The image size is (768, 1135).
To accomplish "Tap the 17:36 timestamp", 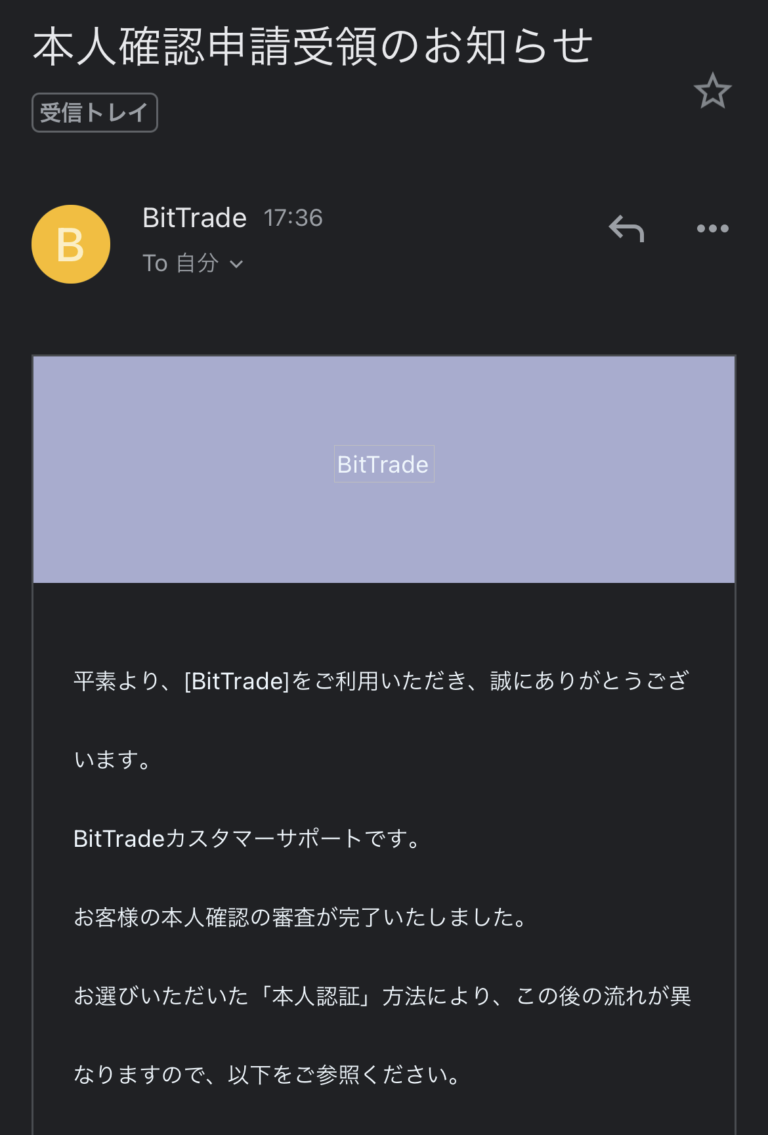I will coord(295,218).
